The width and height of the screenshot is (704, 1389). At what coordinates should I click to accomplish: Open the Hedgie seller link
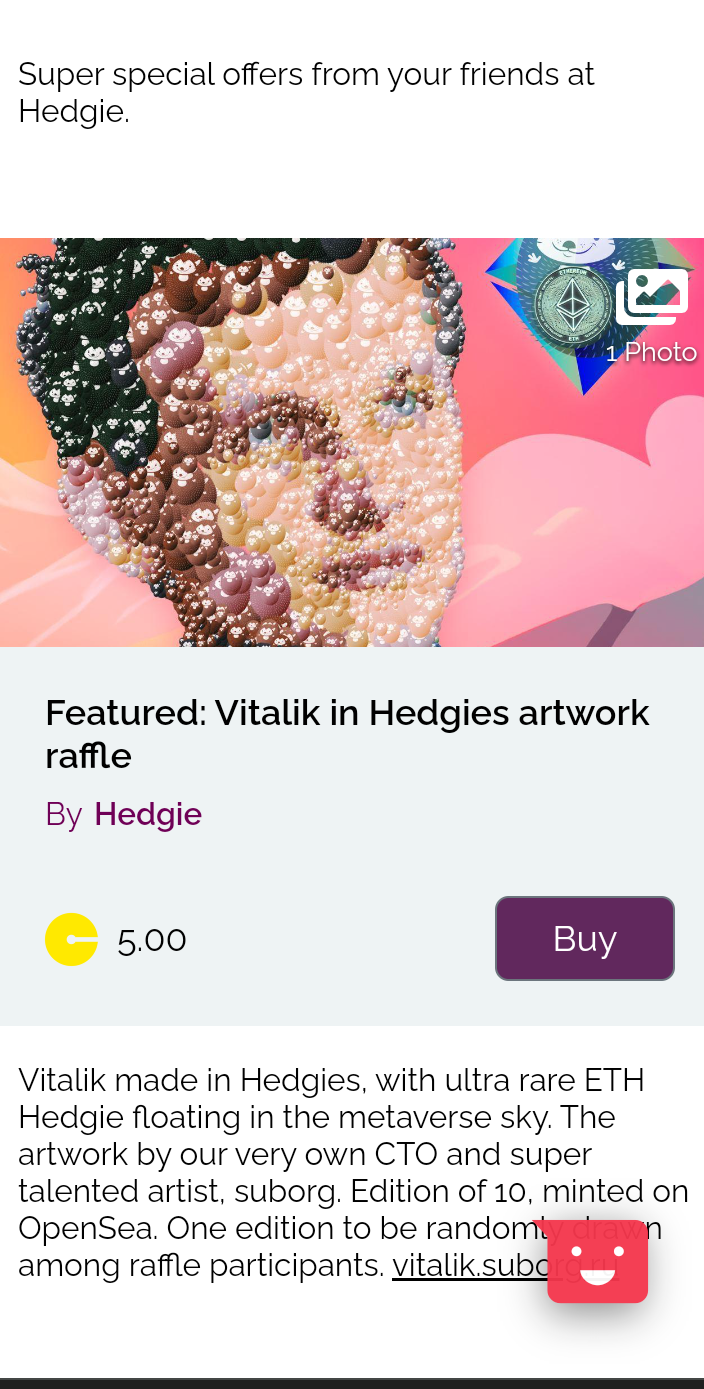[x=148, y=814]
